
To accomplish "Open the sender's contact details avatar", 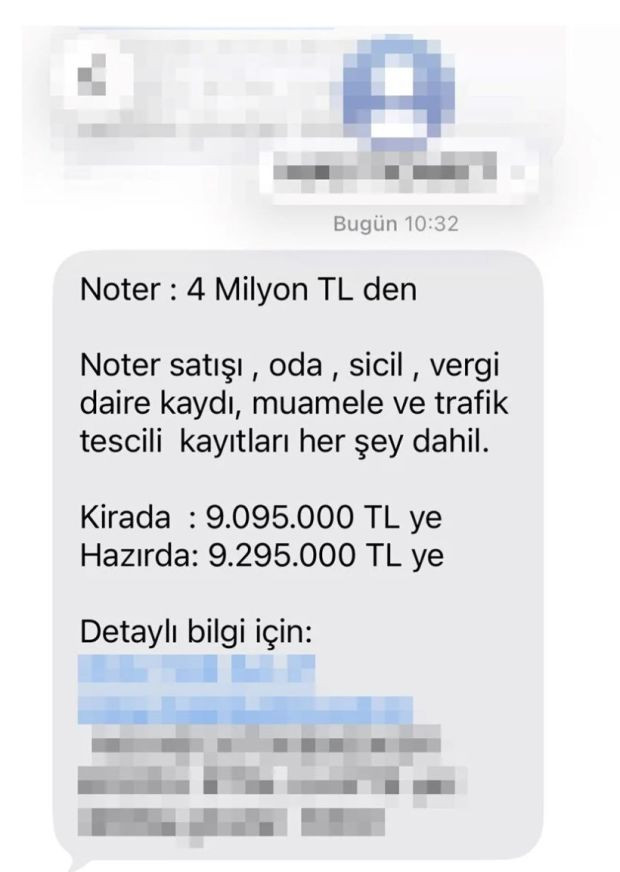I will 389,92.
